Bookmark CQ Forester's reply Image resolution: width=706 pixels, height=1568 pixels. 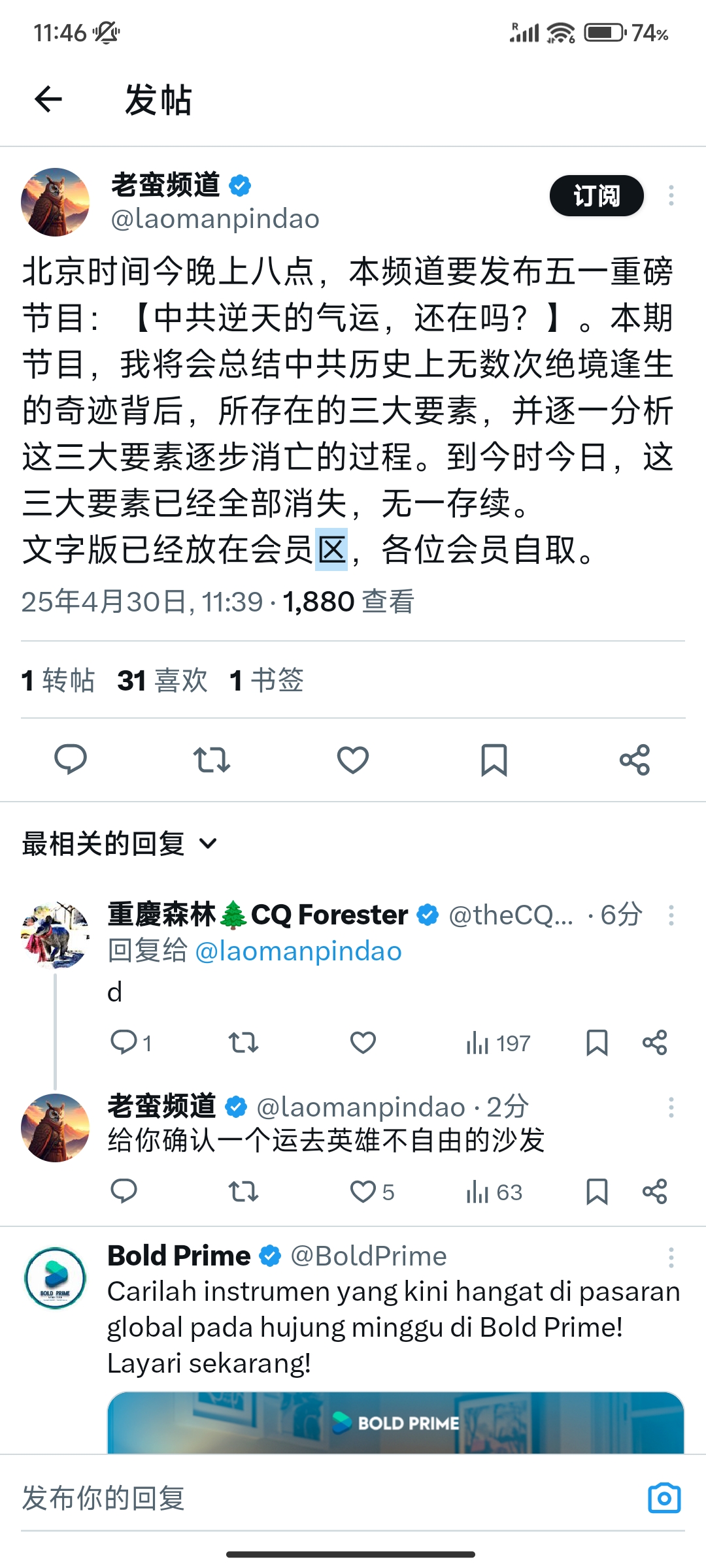[597, 1043]
